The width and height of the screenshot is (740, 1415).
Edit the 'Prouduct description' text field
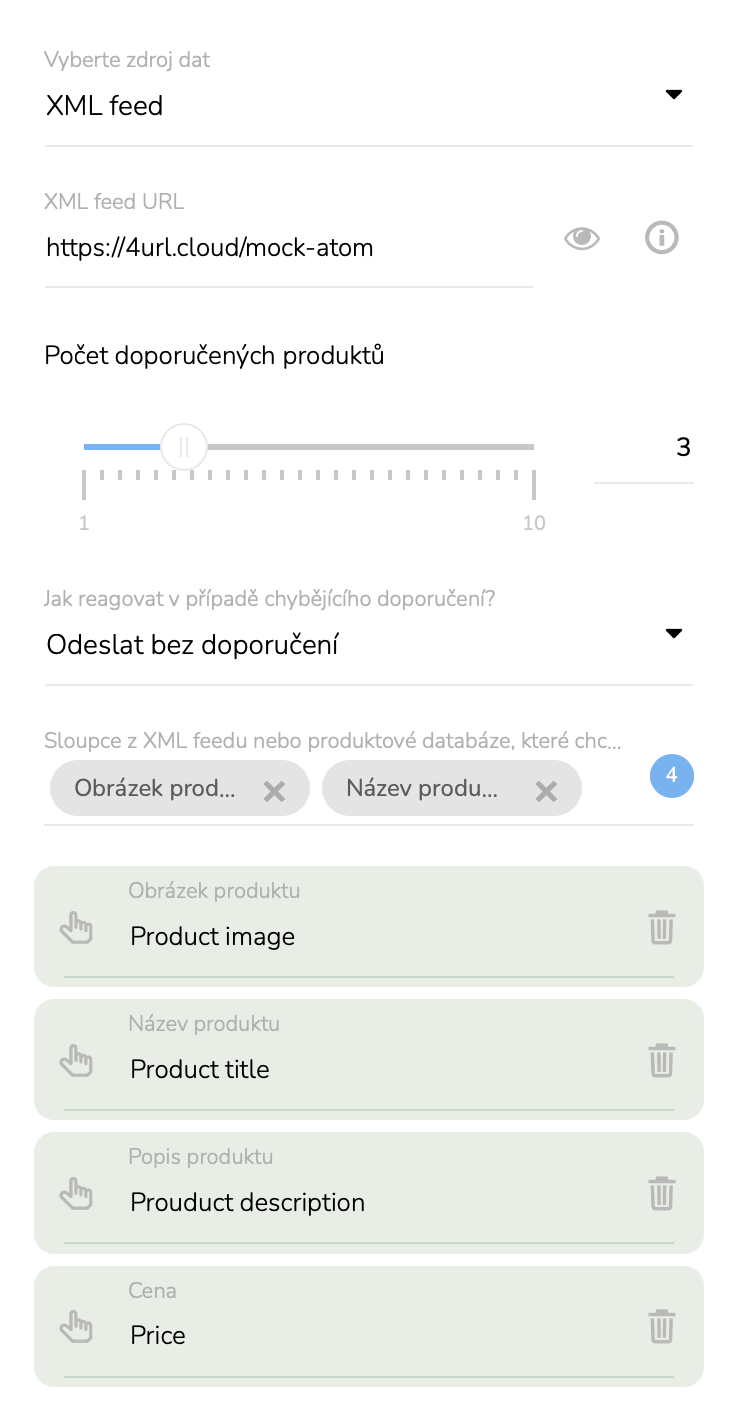(380, 1202)
